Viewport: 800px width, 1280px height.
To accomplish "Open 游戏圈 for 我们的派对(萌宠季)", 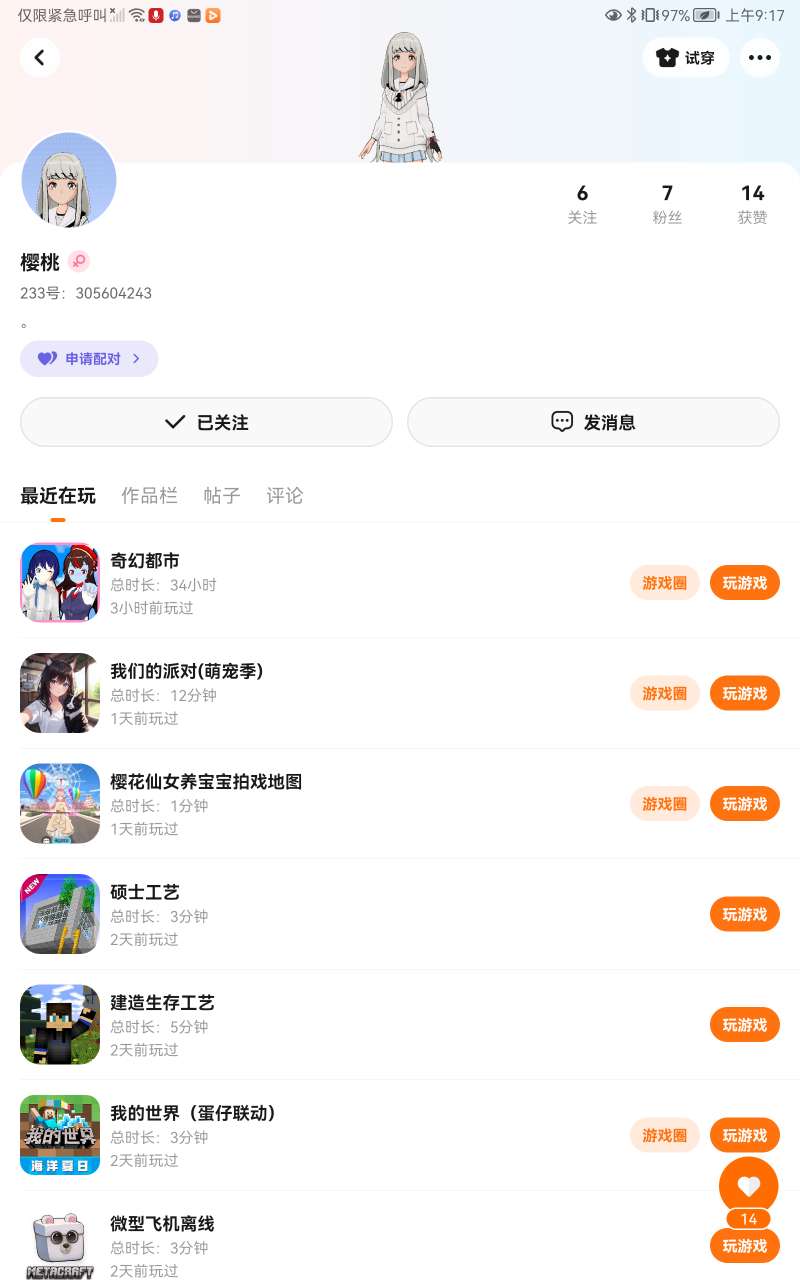I will pyautogui.click(x=664, y=693).
